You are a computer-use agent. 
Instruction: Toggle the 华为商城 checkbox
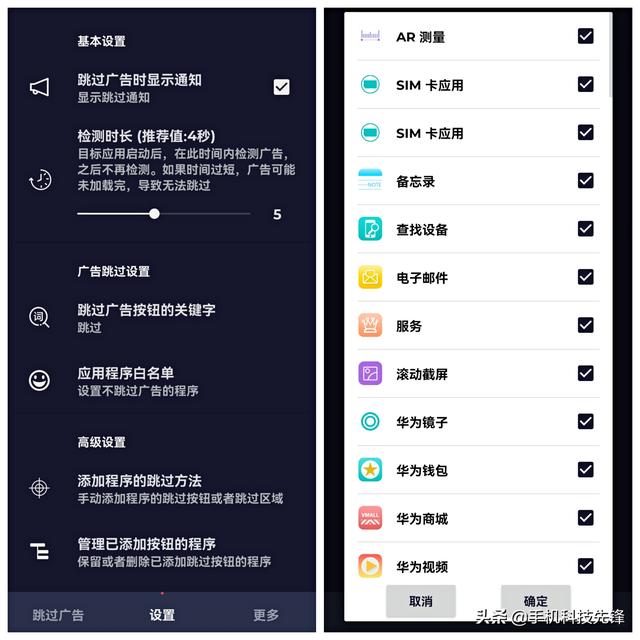click(x=585, y=517)
